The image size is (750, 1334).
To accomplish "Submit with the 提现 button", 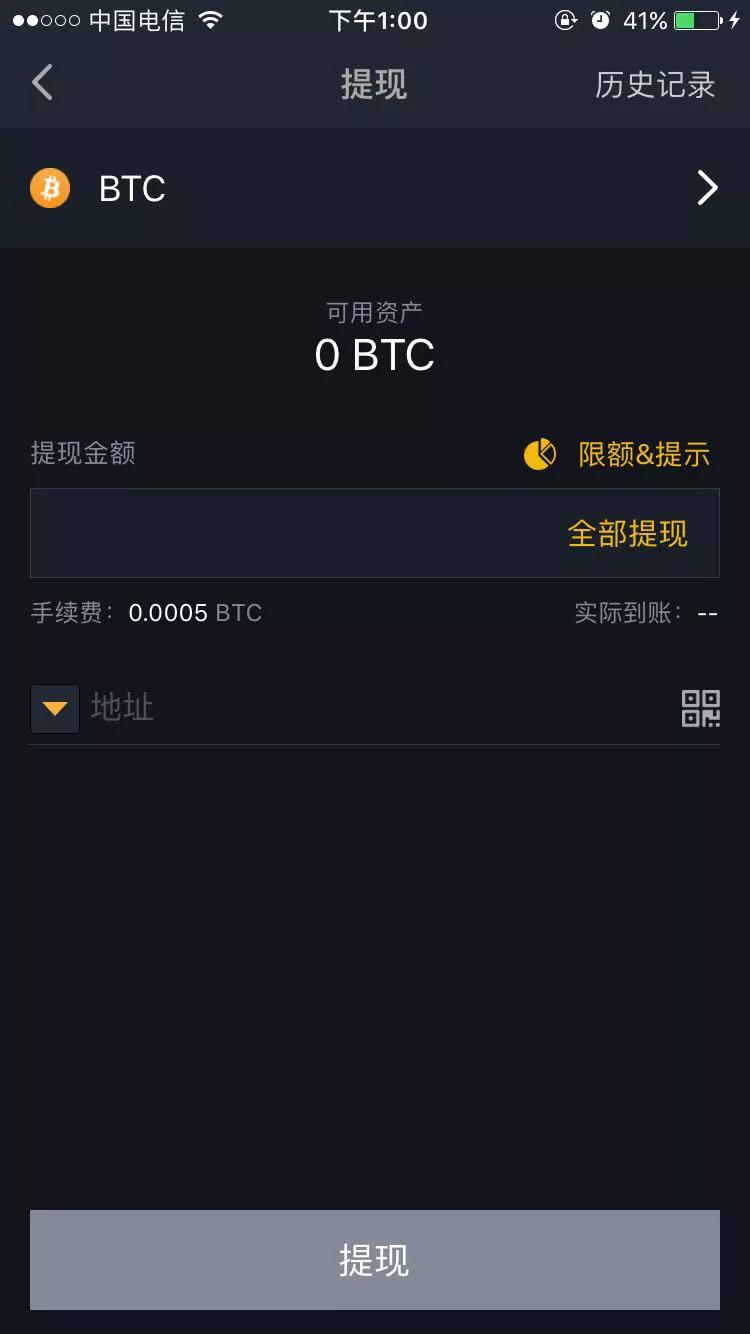I will [x=375, y=1260].
